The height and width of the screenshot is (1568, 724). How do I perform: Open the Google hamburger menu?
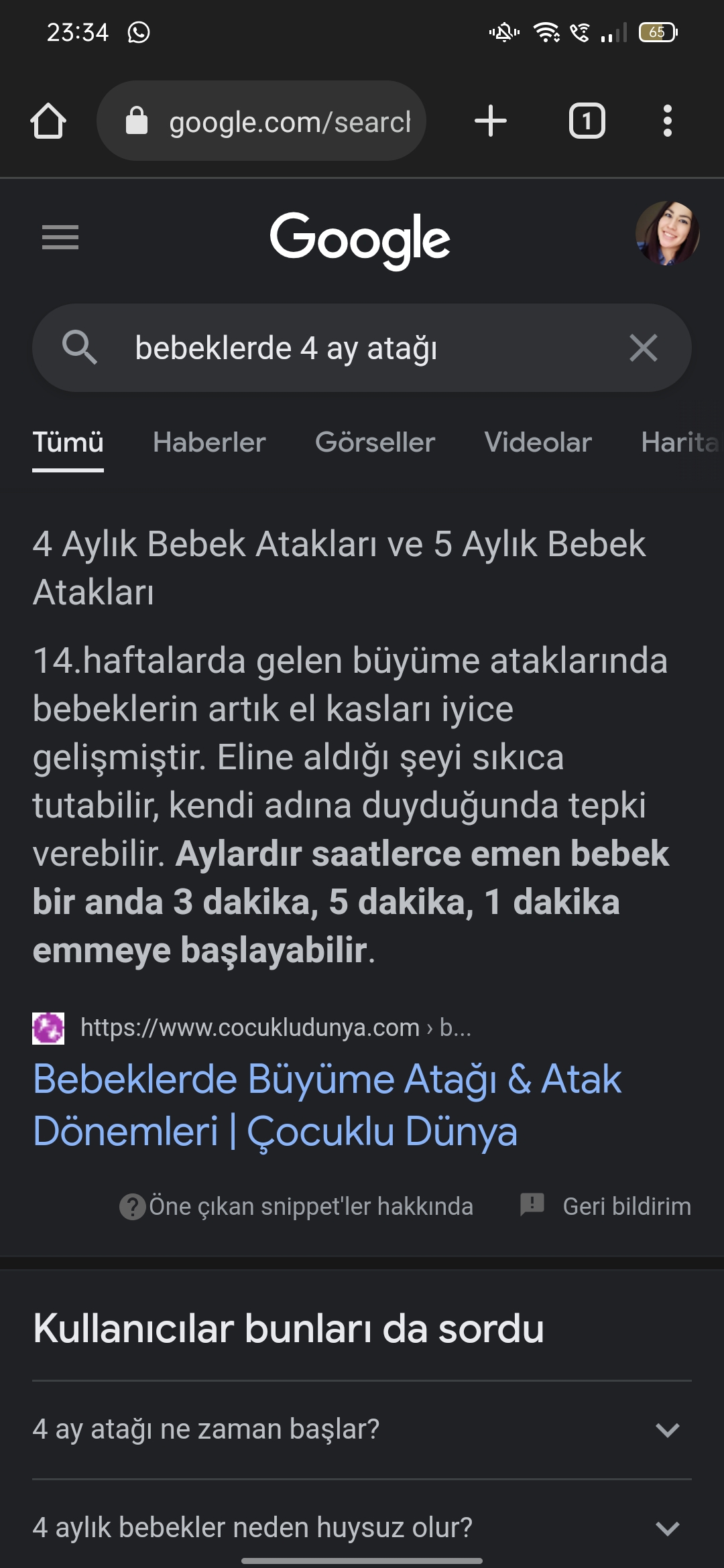point(60,237)
